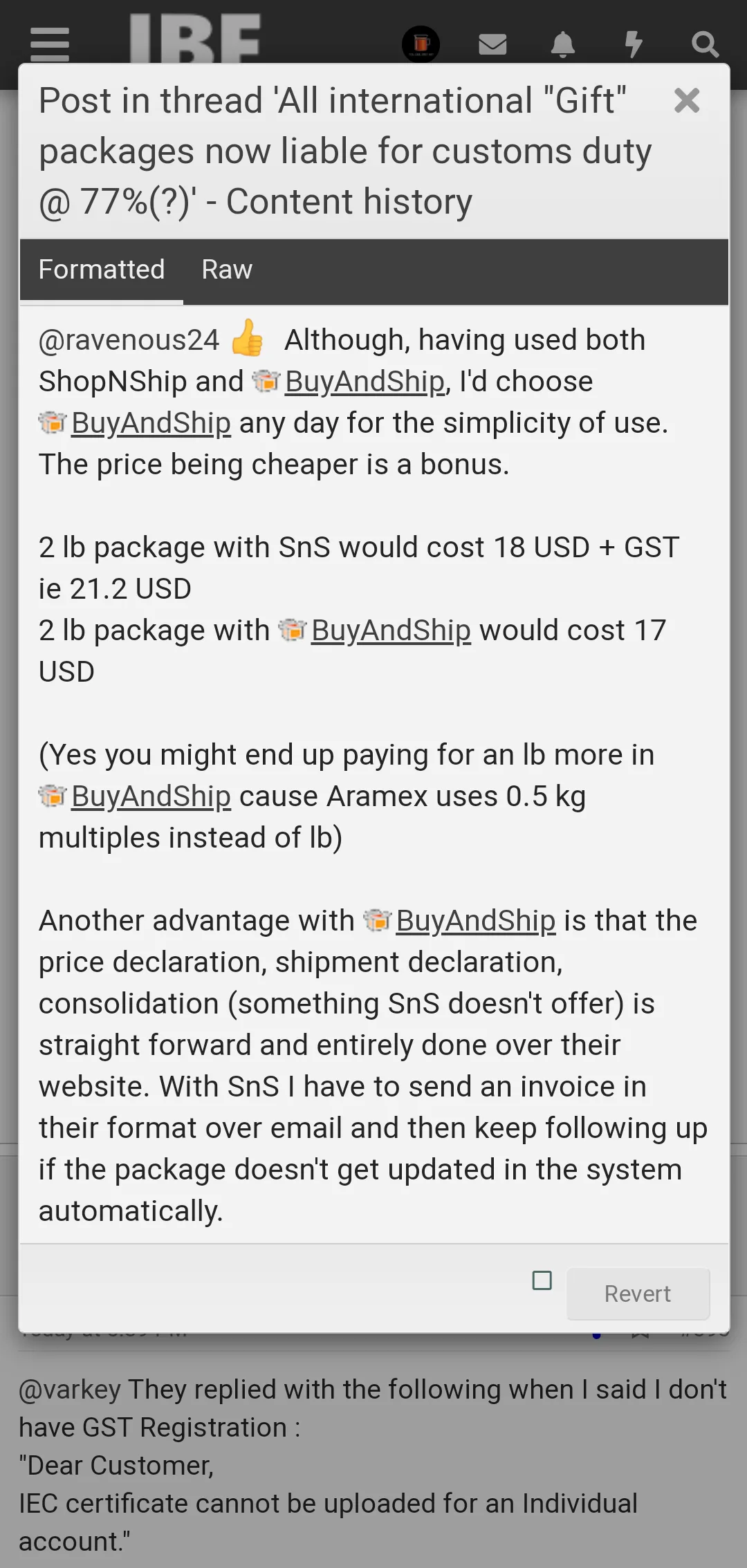Tick the checkbox beside Revert
Viewport: 747px width, 1568px height.
(542, 1280)
